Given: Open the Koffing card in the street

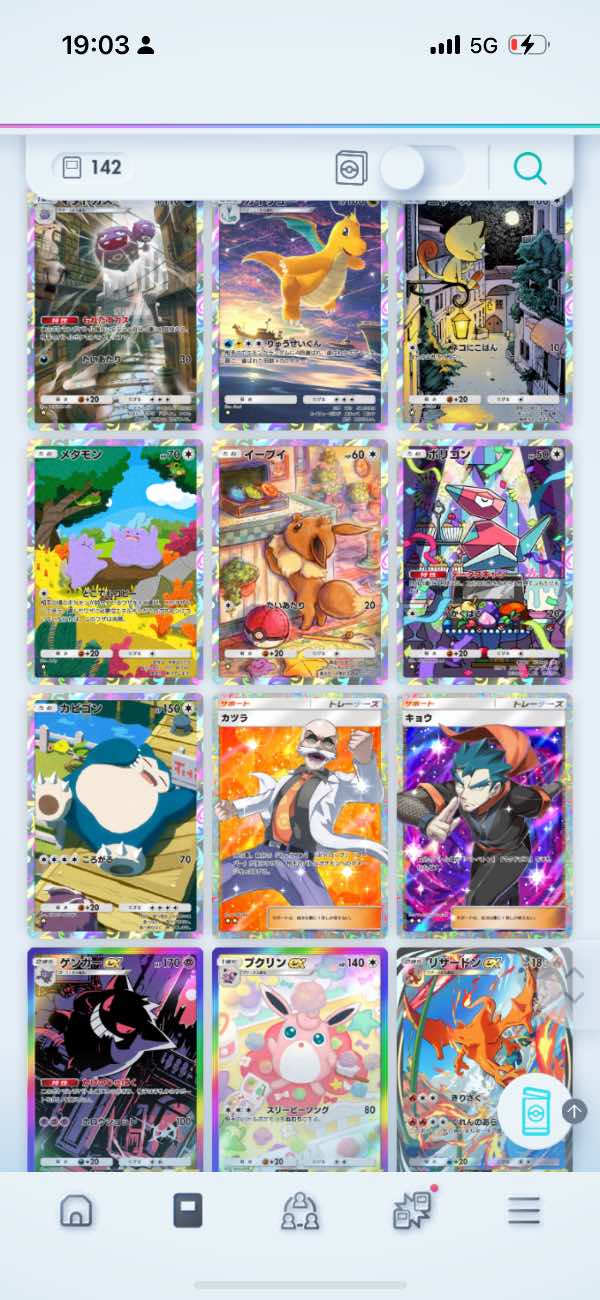Looking at the screenshot, I should pos(116,312).
